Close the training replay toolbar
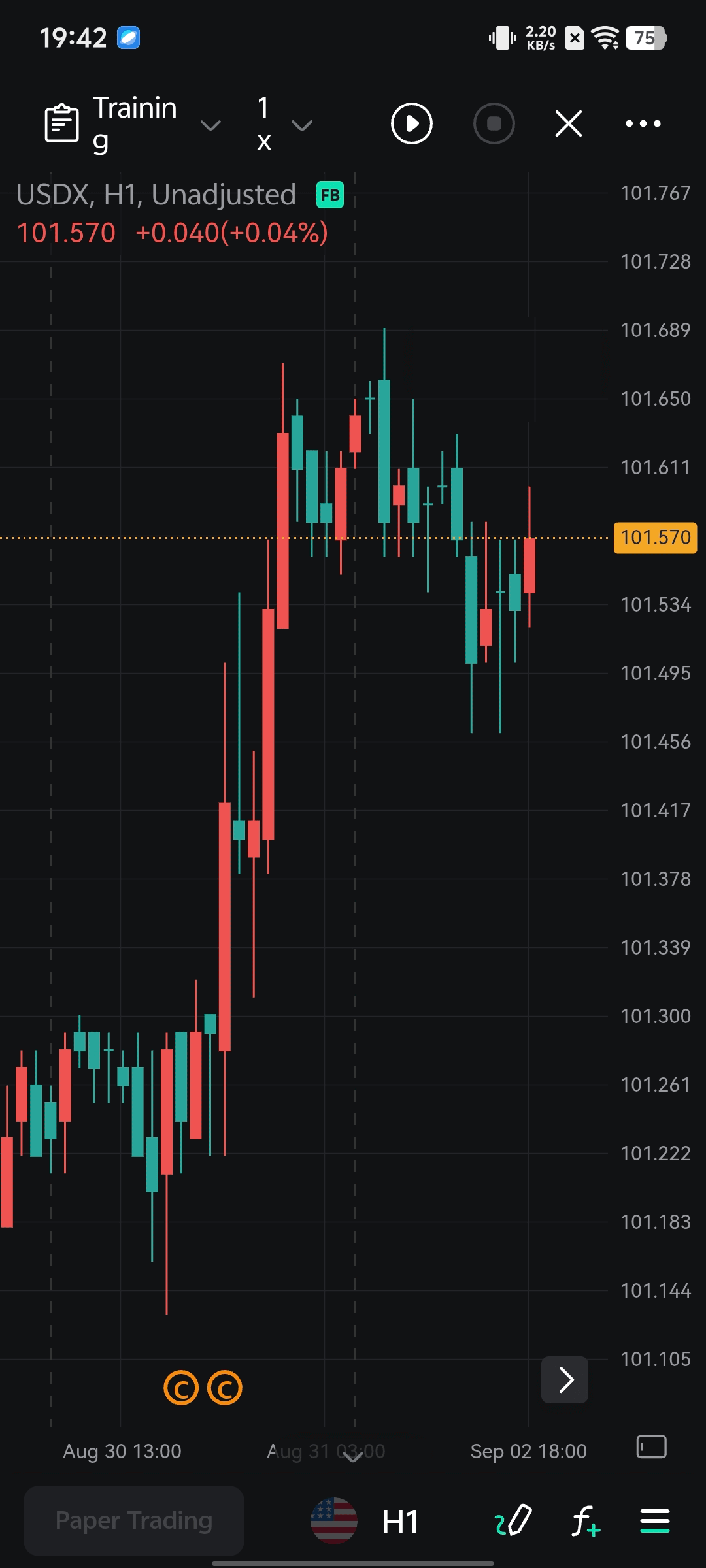Screen dimensions: 706x1568 pos(568,123)
